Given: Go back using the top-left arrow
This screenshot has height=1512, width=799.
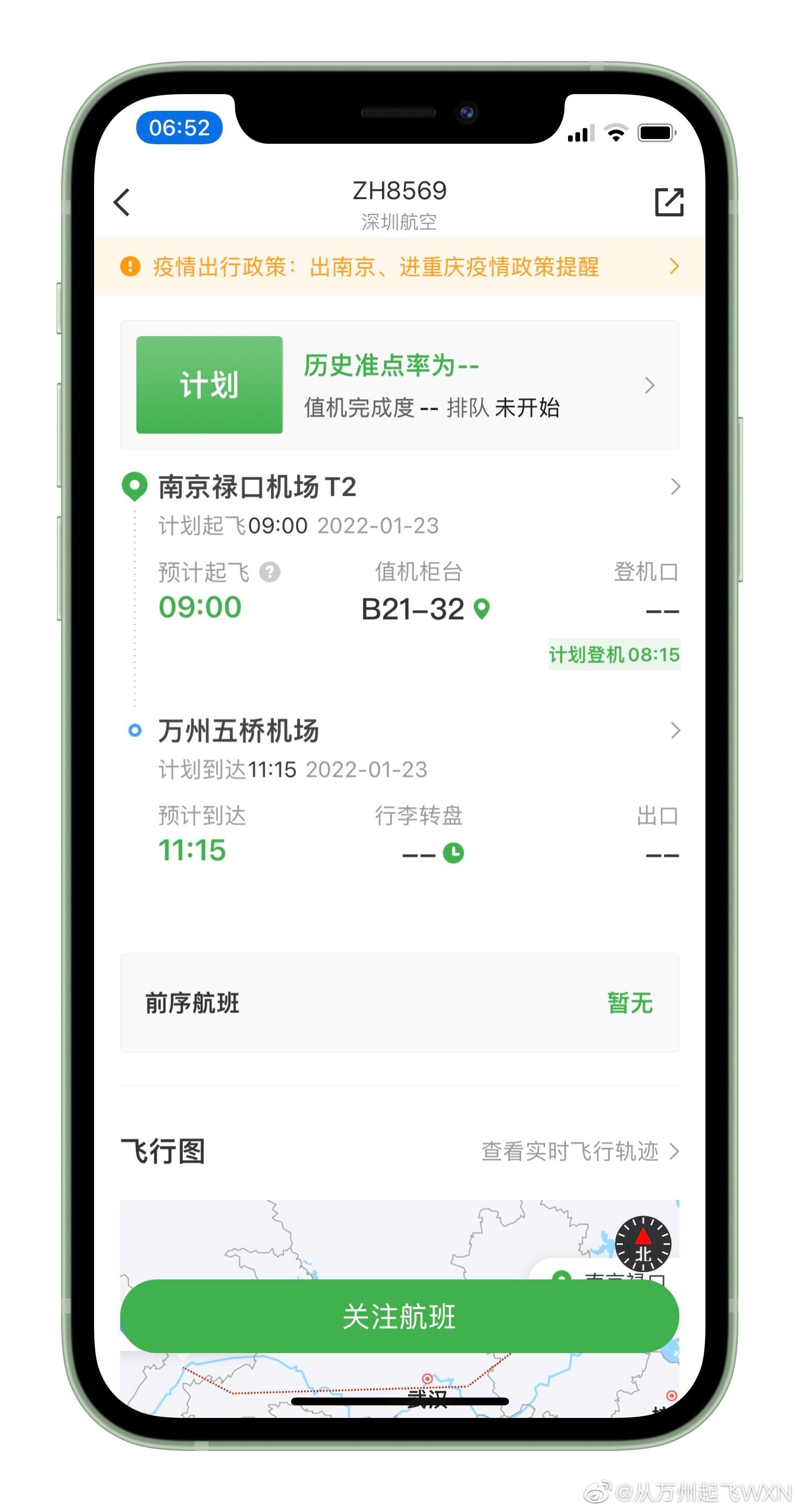Looking at the screenshot, I should coord(122,202).
